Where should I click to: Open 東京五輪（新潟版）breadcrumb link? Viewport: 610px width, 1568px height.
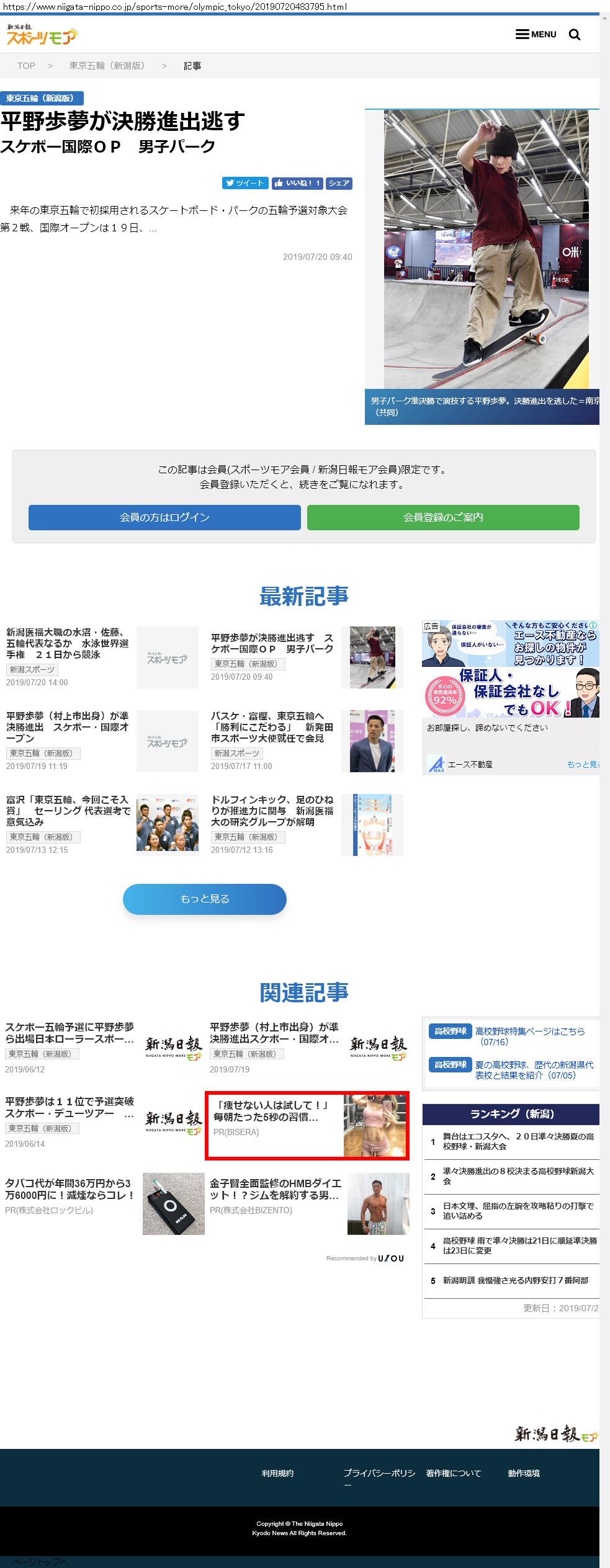click(106, 66)
